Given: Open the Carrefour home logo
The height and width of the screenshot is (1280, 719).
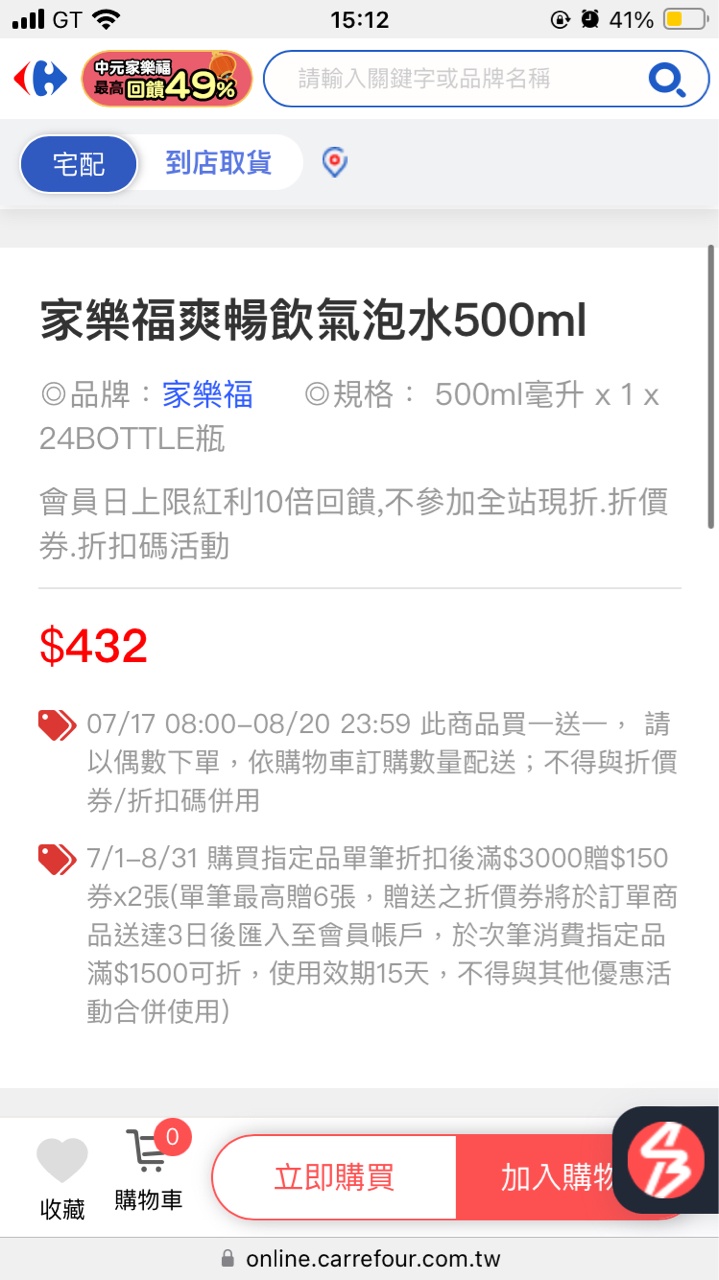Looking at the screenshot, I should point(40,79).
